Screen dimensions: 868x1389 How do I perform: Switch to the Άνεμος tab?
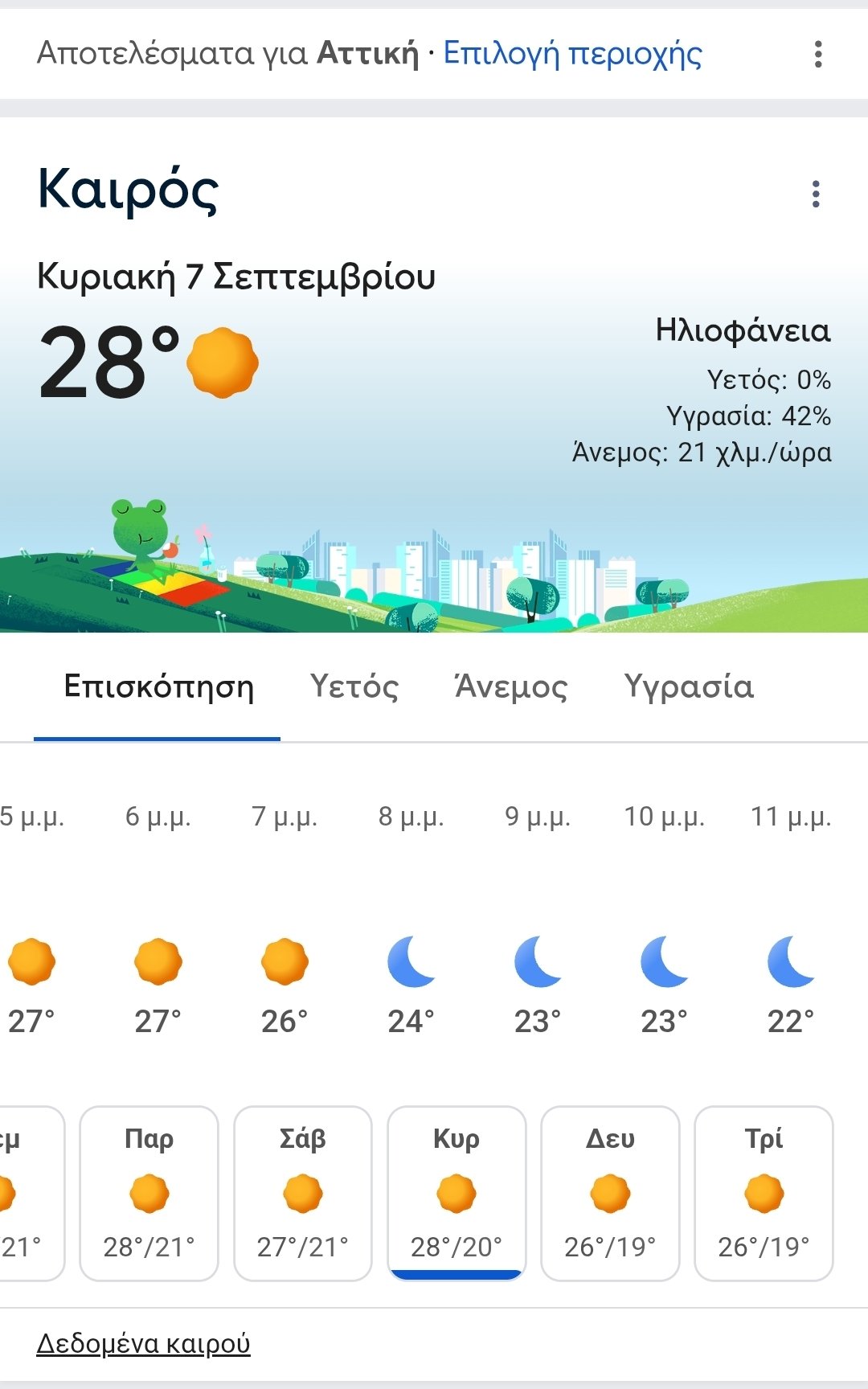pos(511,687)
